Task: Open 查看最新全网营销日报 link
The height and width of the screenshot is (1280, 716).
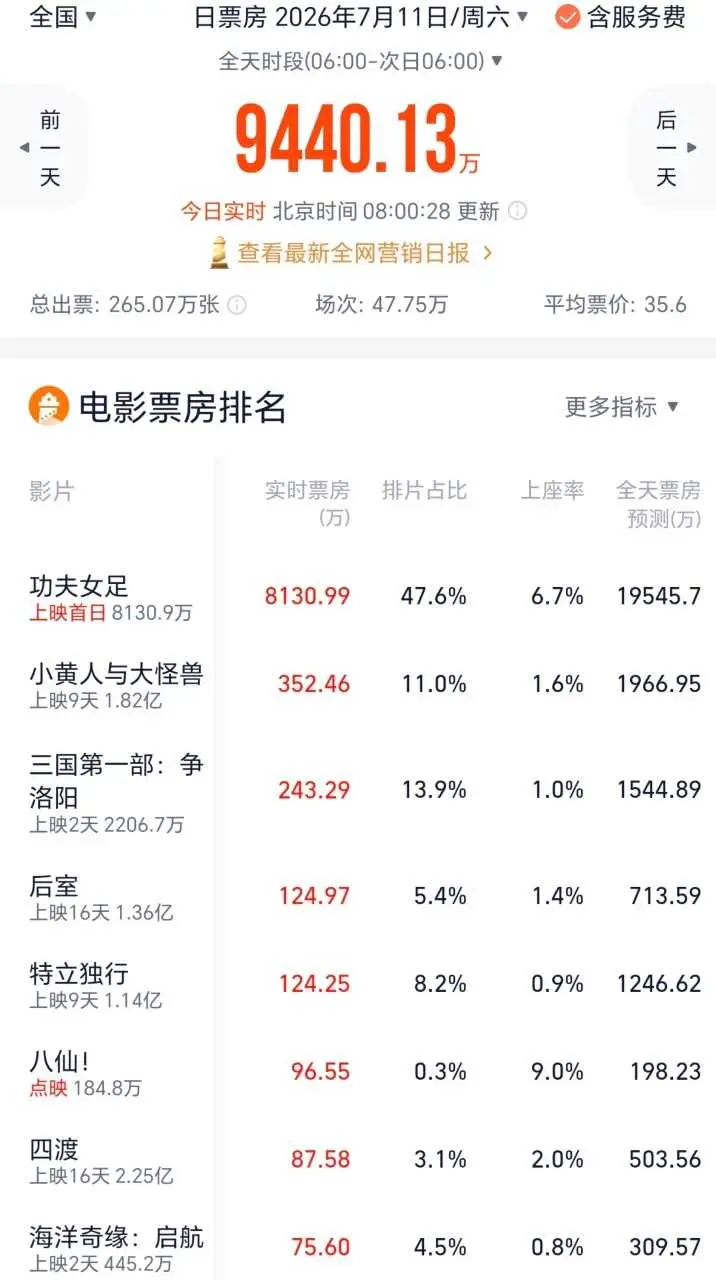Action: coord(352,253)
